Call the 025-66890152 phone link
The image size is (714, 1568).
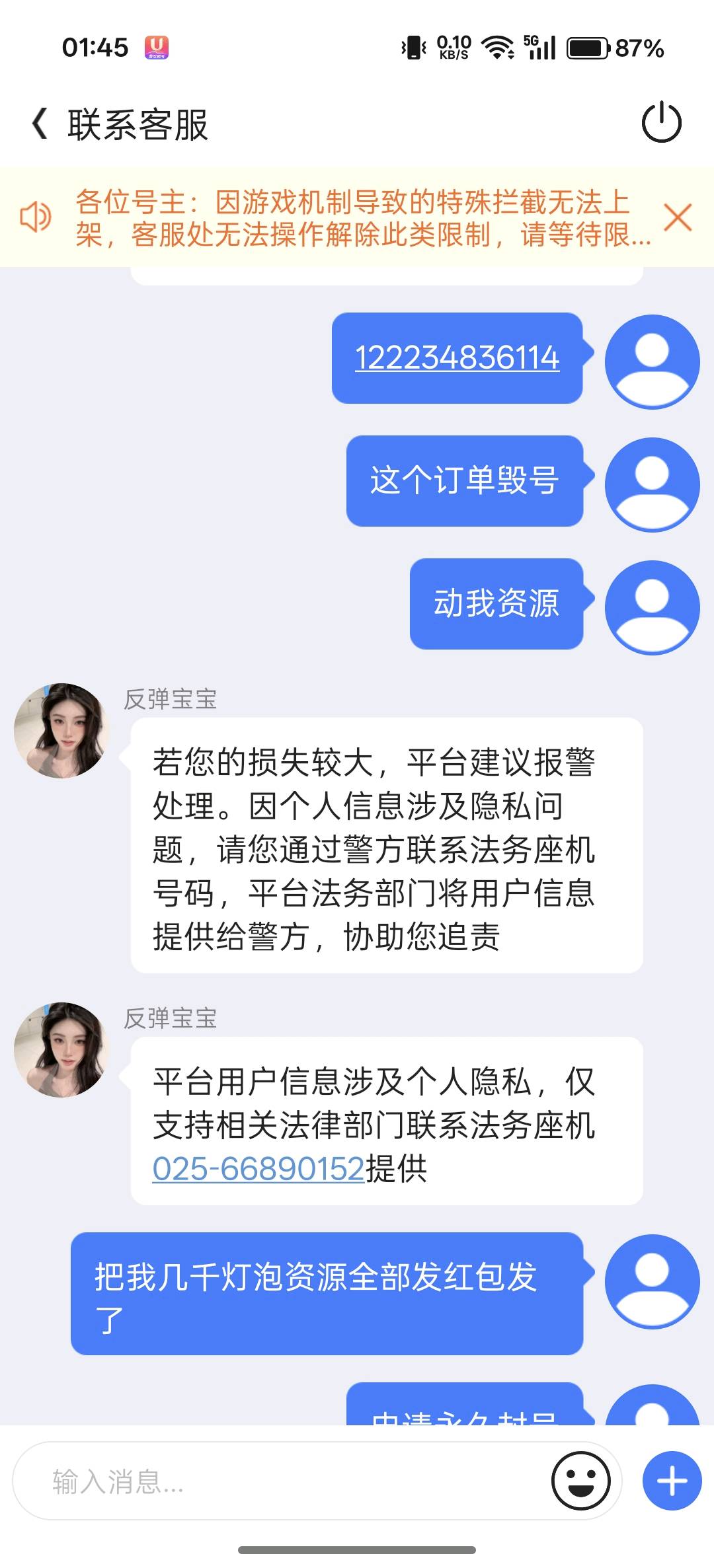[x=258, y=1169]
